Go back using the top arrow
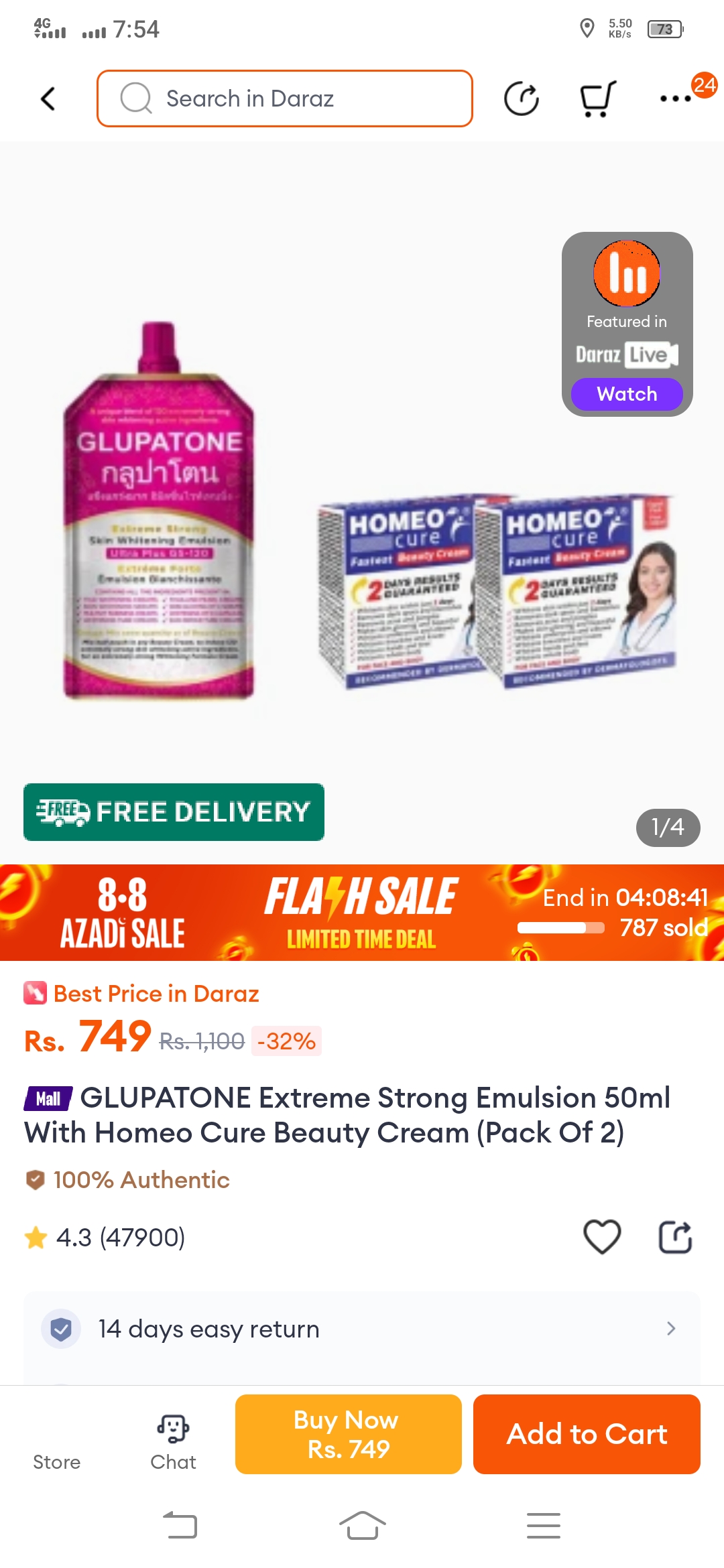This screenshot has width=724, height=1568. click(48, 99)
